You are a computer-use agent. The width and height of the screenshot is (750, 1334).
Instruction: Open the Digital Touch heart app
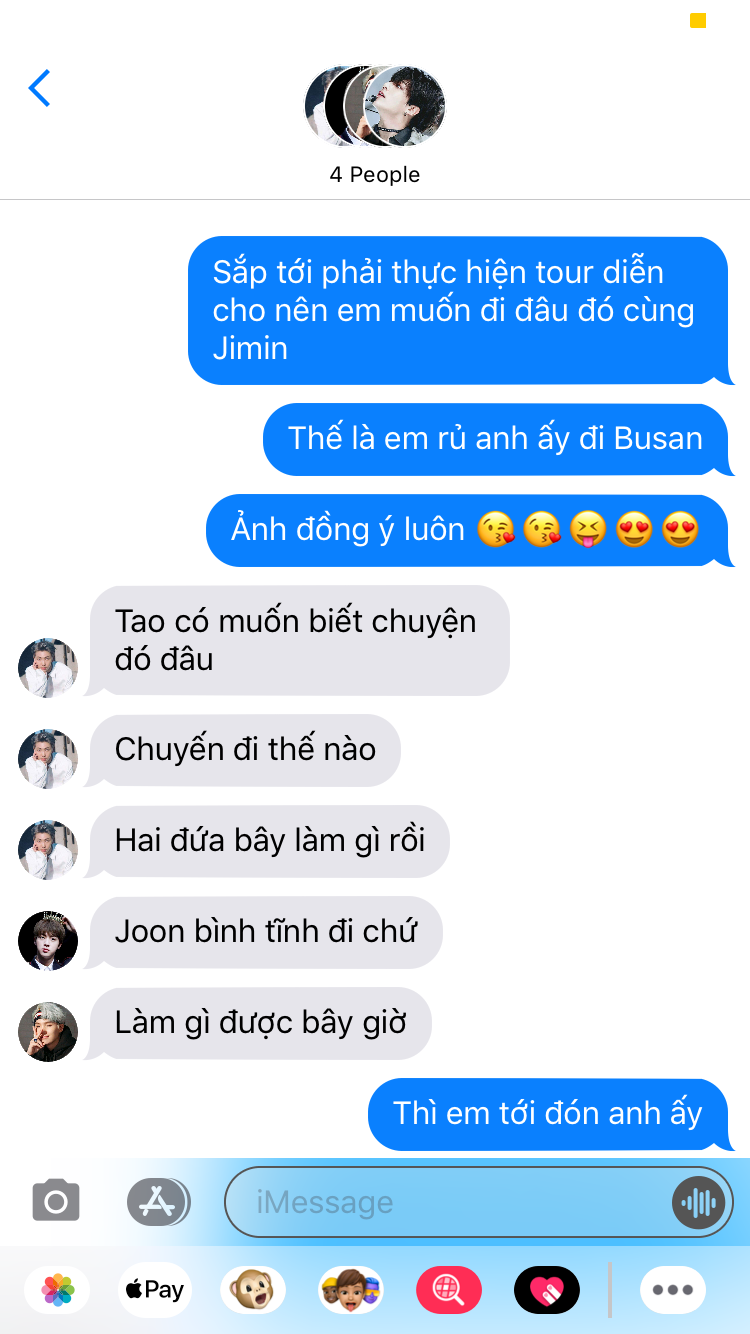pos(546,1290)
